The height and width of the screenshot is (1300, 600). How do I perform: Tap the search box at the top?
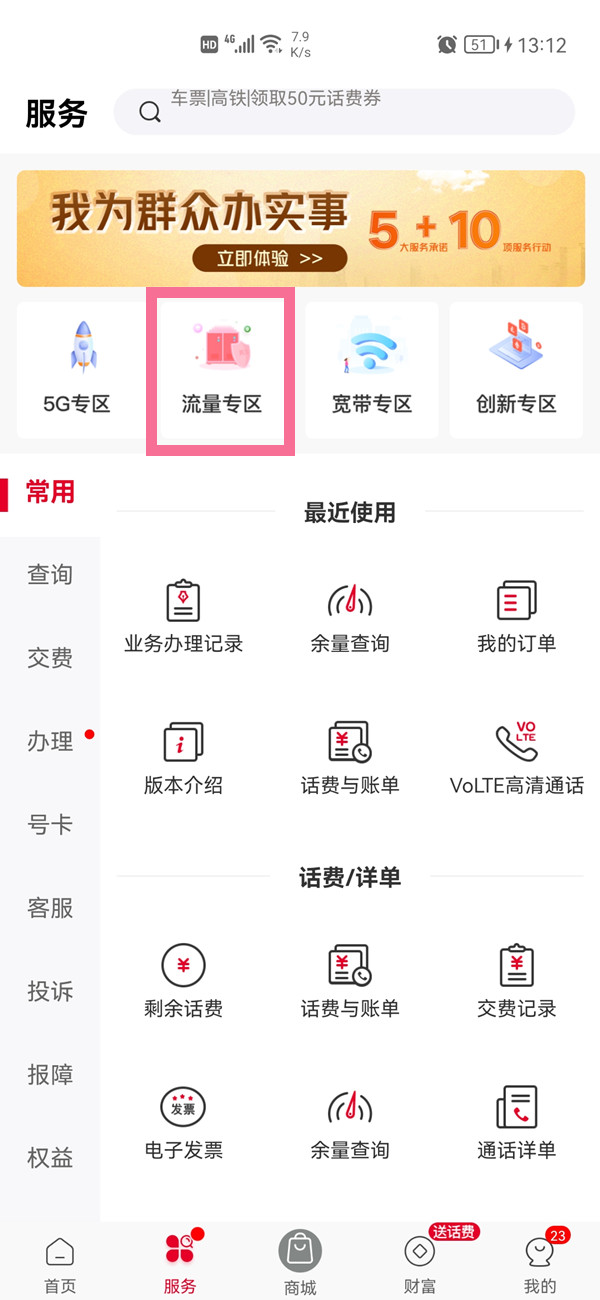344,111
